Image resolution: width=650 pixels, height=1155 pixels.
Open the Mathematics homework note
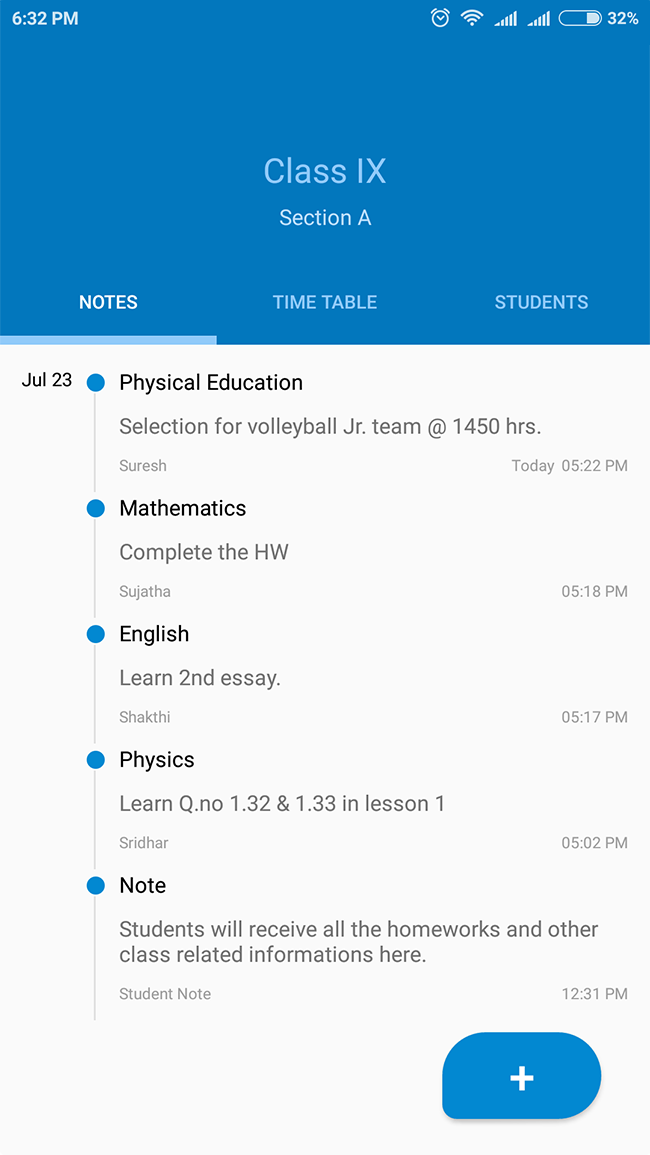(x=330, y=550)
